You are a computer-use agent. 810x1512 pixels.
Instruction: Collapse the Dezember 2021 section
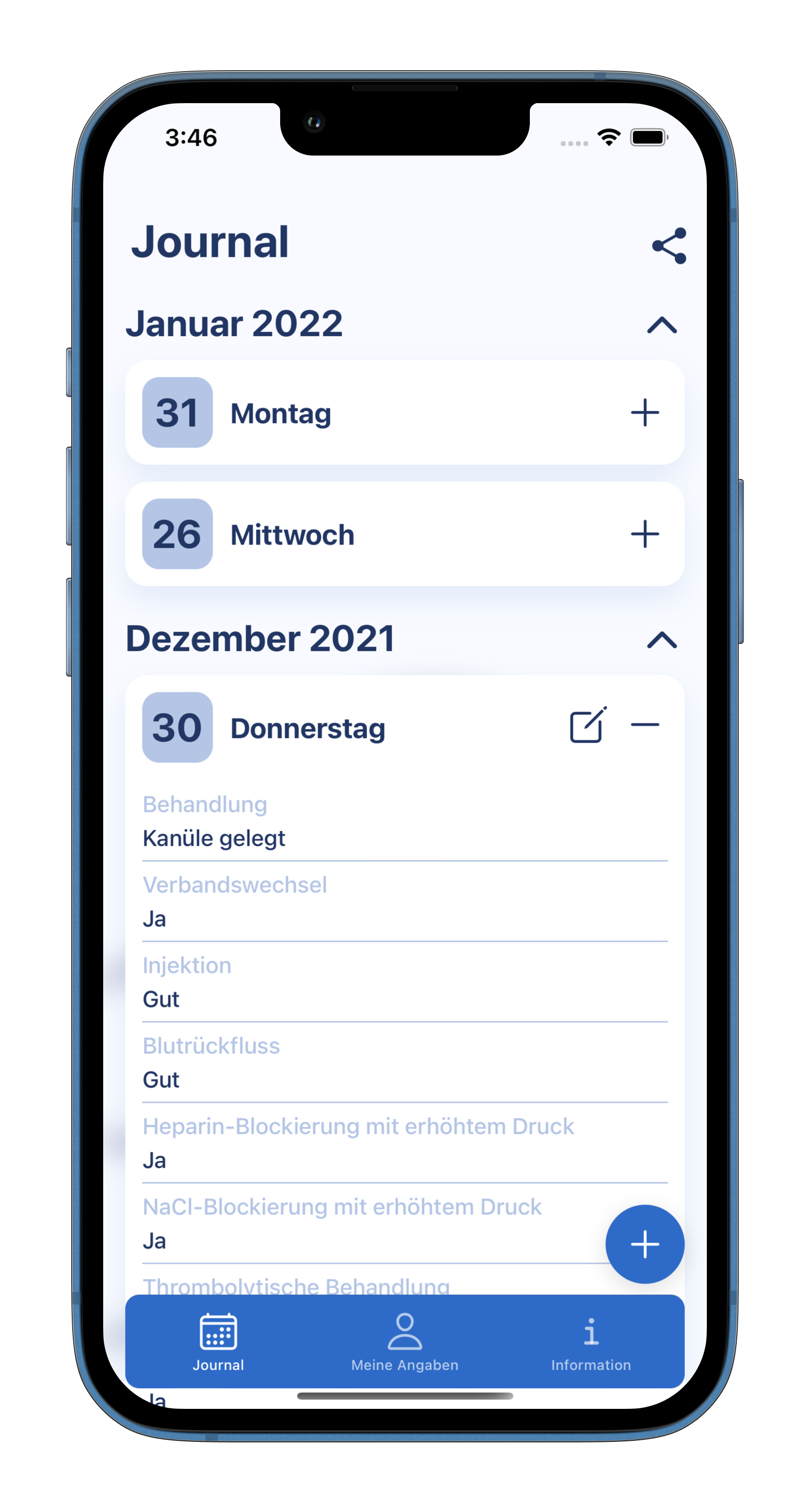tap(662, 640)
